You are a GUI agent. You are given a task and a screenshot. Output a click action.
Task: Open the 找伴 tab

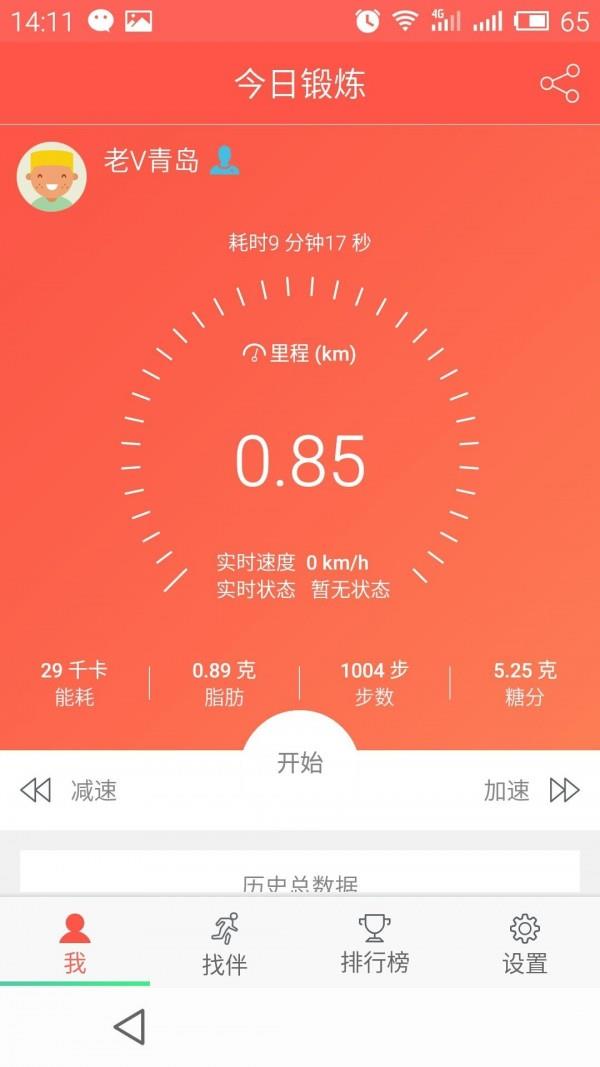[225, 943]
